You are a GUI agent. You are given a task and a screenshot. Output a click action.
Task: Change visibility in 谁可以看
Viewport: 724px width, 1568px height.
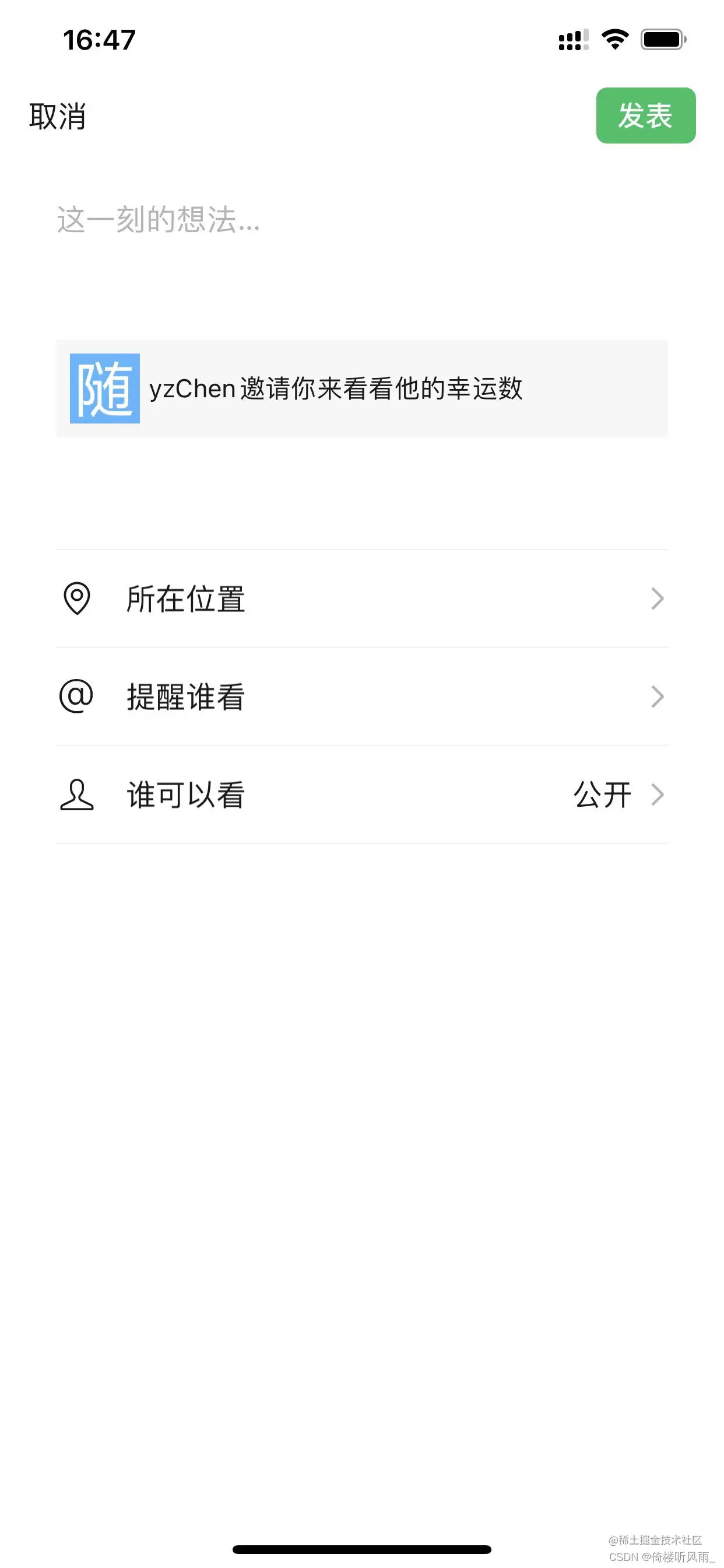pyautogui.click(x=361, y=795)
